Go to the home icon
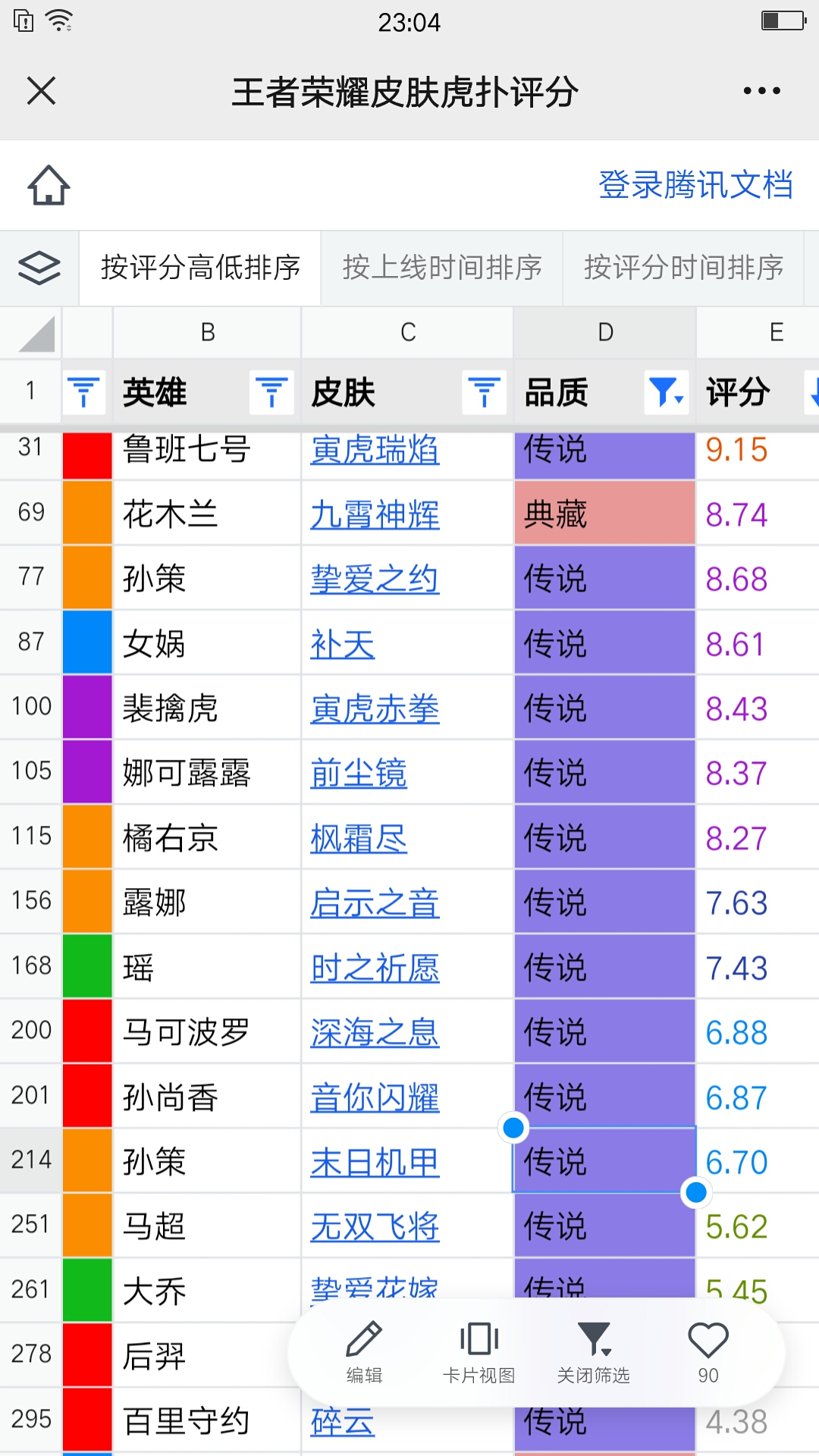819x1456 pixels. coord(49,186)
